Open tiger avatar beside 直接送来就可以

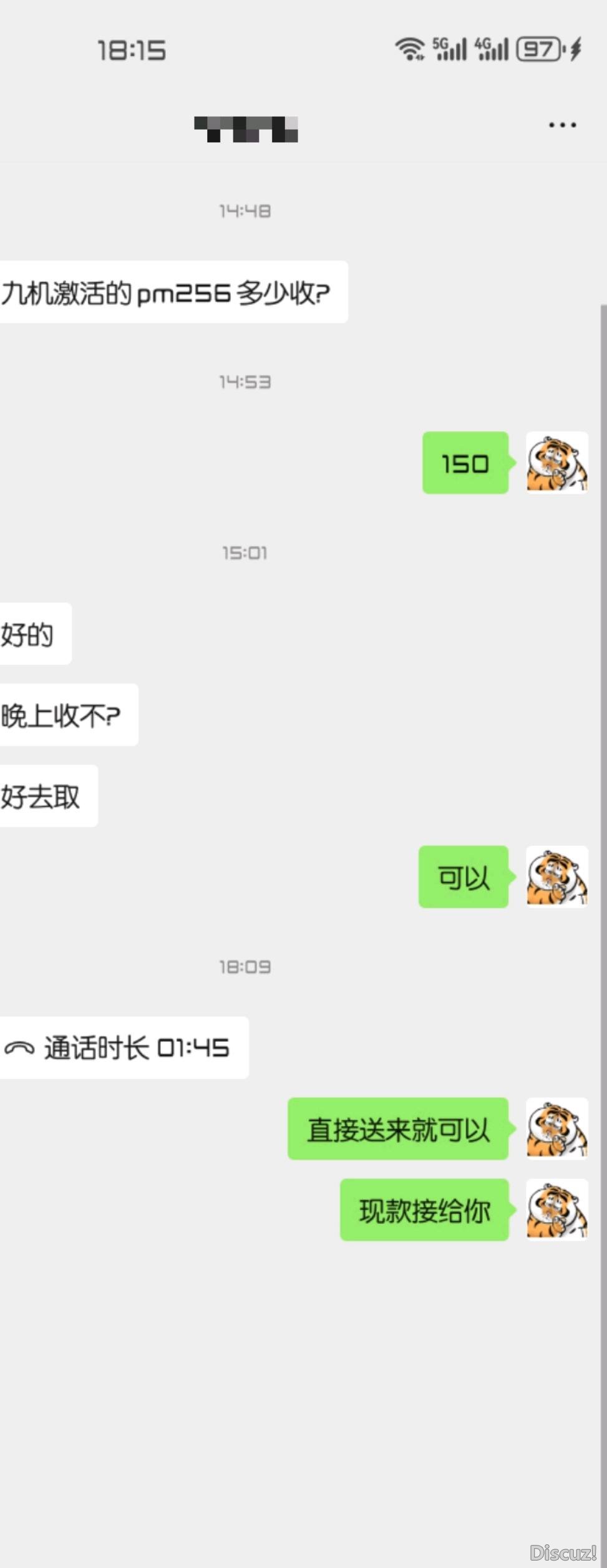[556, 1128]
